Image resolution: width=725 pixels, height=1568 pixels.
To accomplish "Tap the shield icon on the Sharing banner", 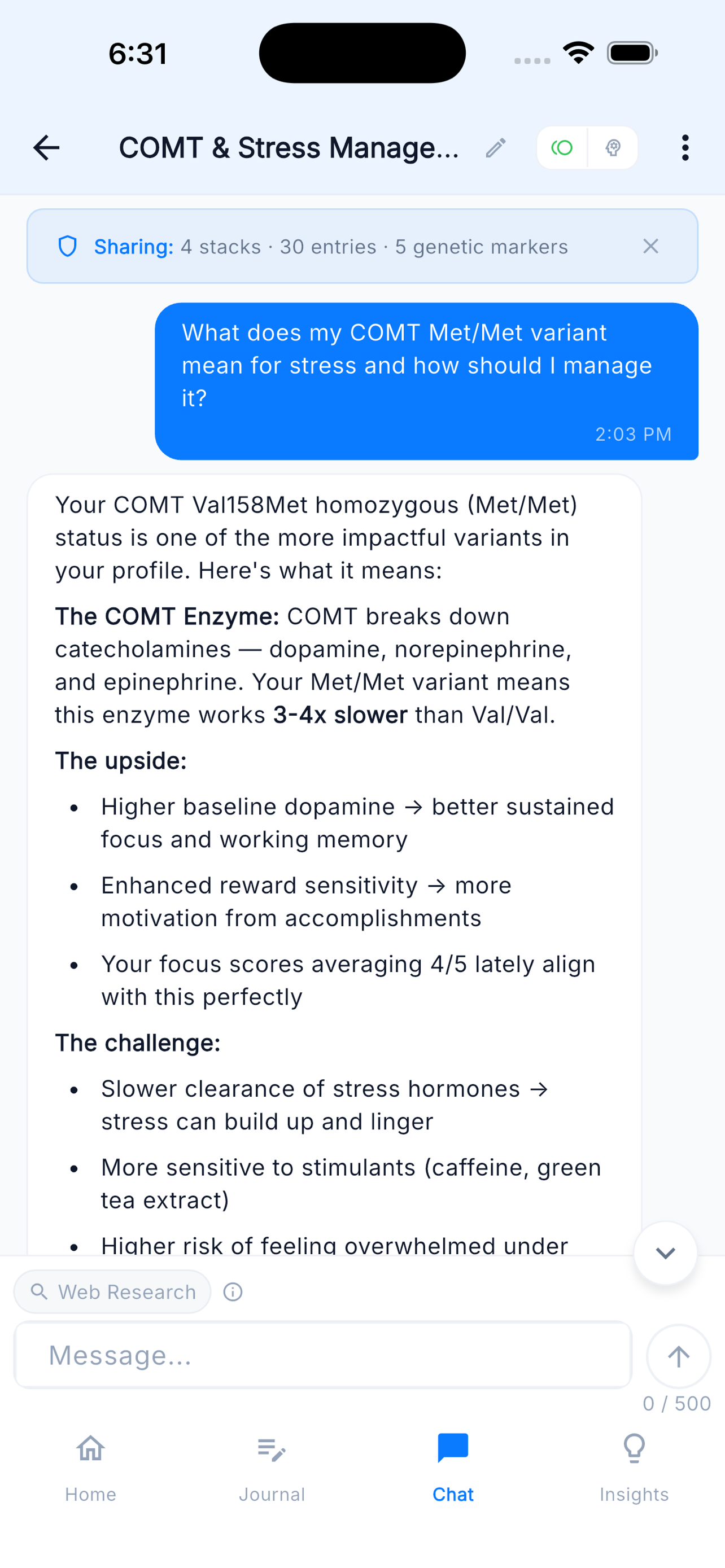I will pos(68,246).
